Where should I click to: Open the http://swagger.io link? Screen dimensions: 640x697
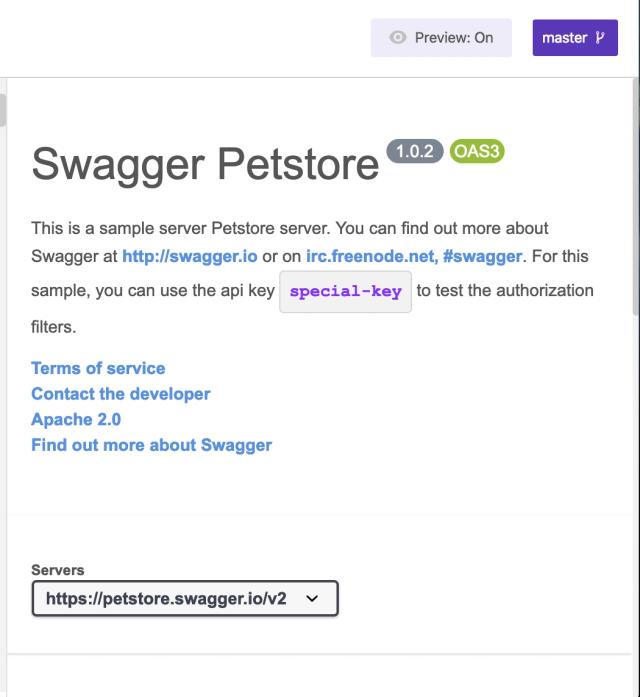190,256
